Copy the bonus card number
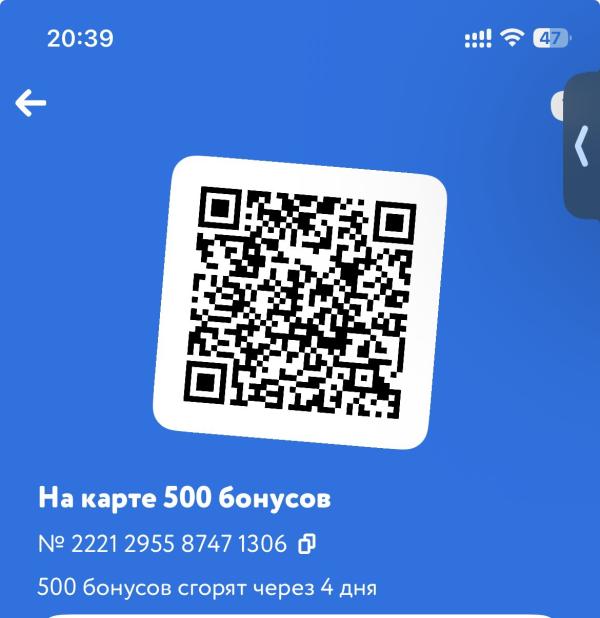The width and height of the screenshot is (600, 618). (x=307, y=544)
